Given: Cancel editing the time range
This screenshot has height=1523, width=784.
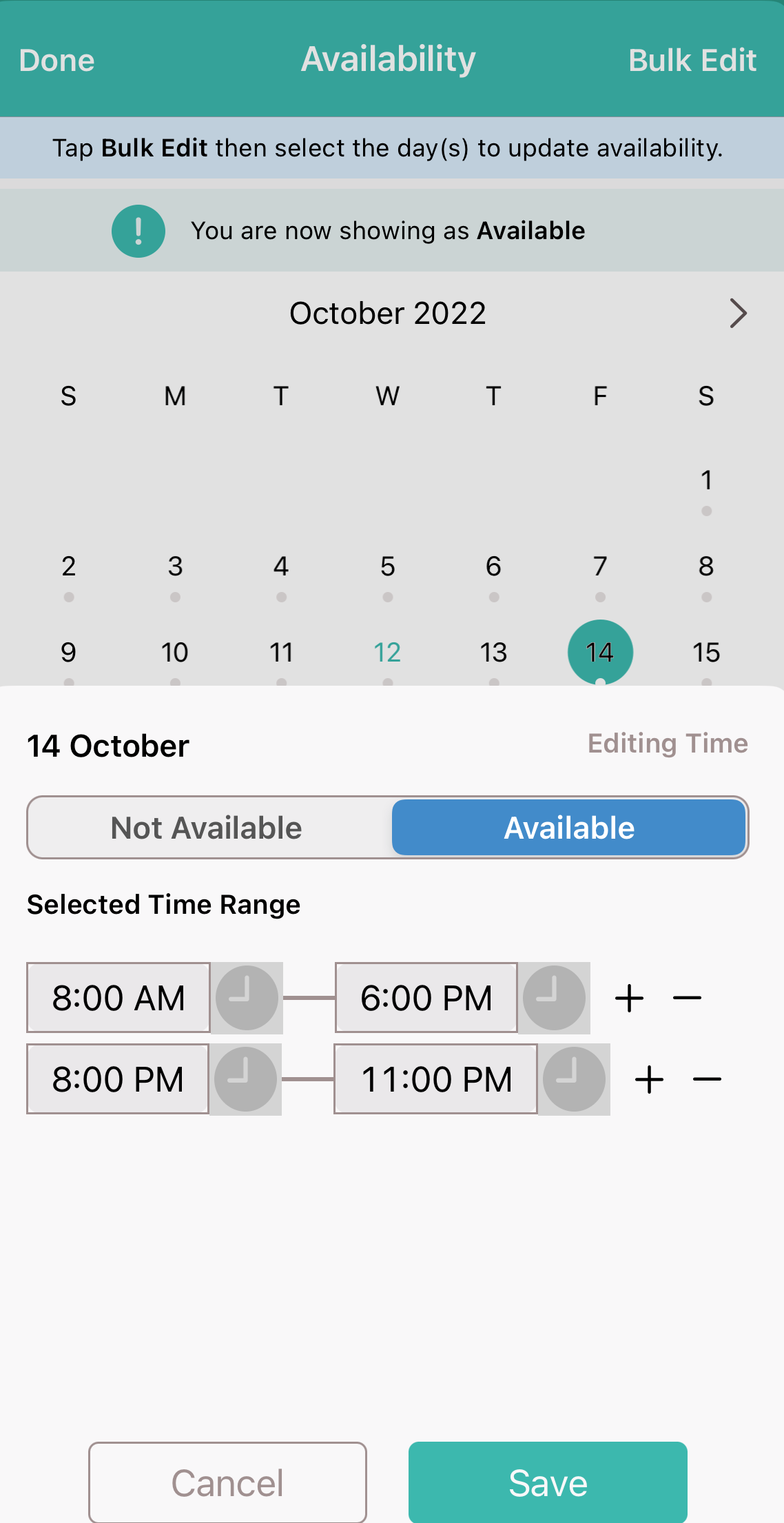Looking at the screenshot, I should click(x=227, y=1482).
